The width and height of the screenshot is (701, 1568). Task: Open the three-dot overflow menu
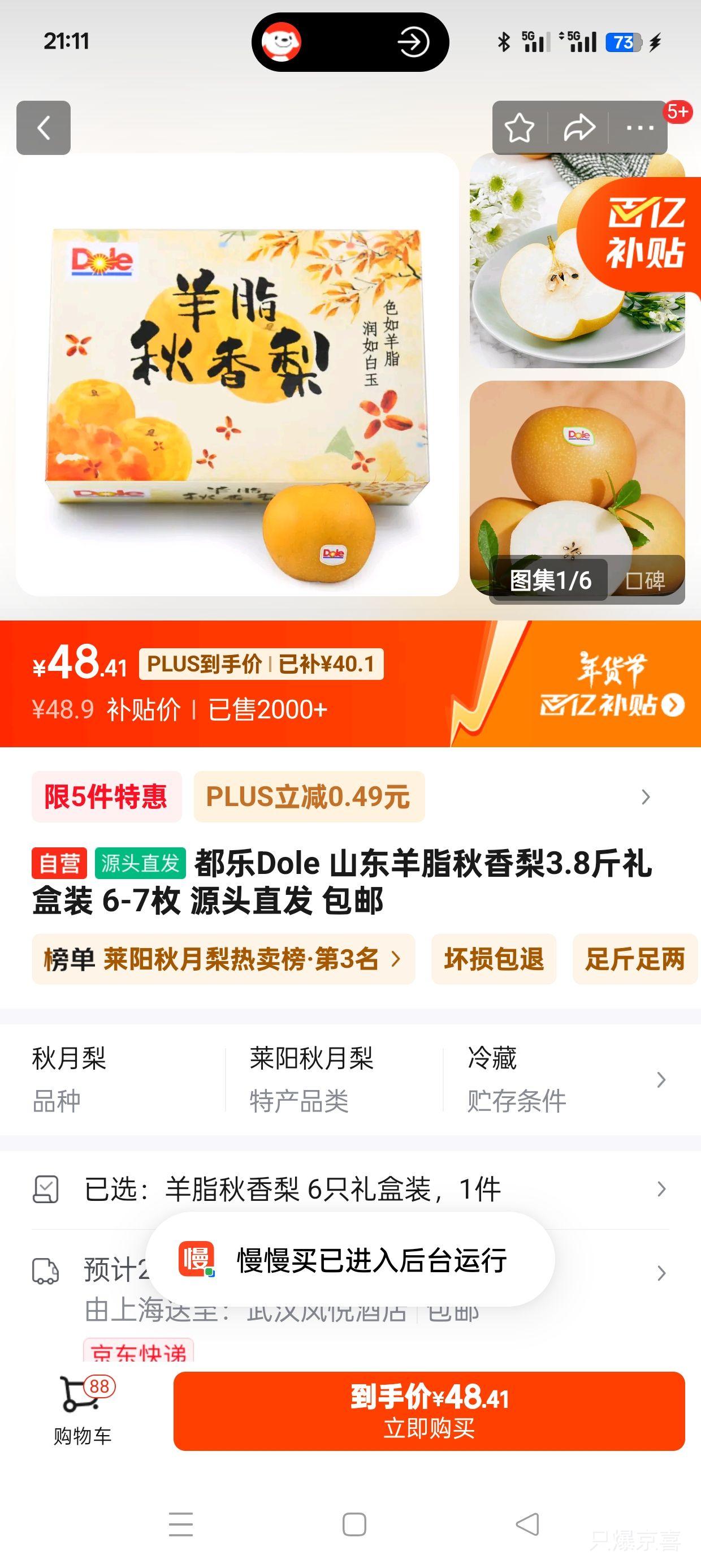click(x=639, y=128)
